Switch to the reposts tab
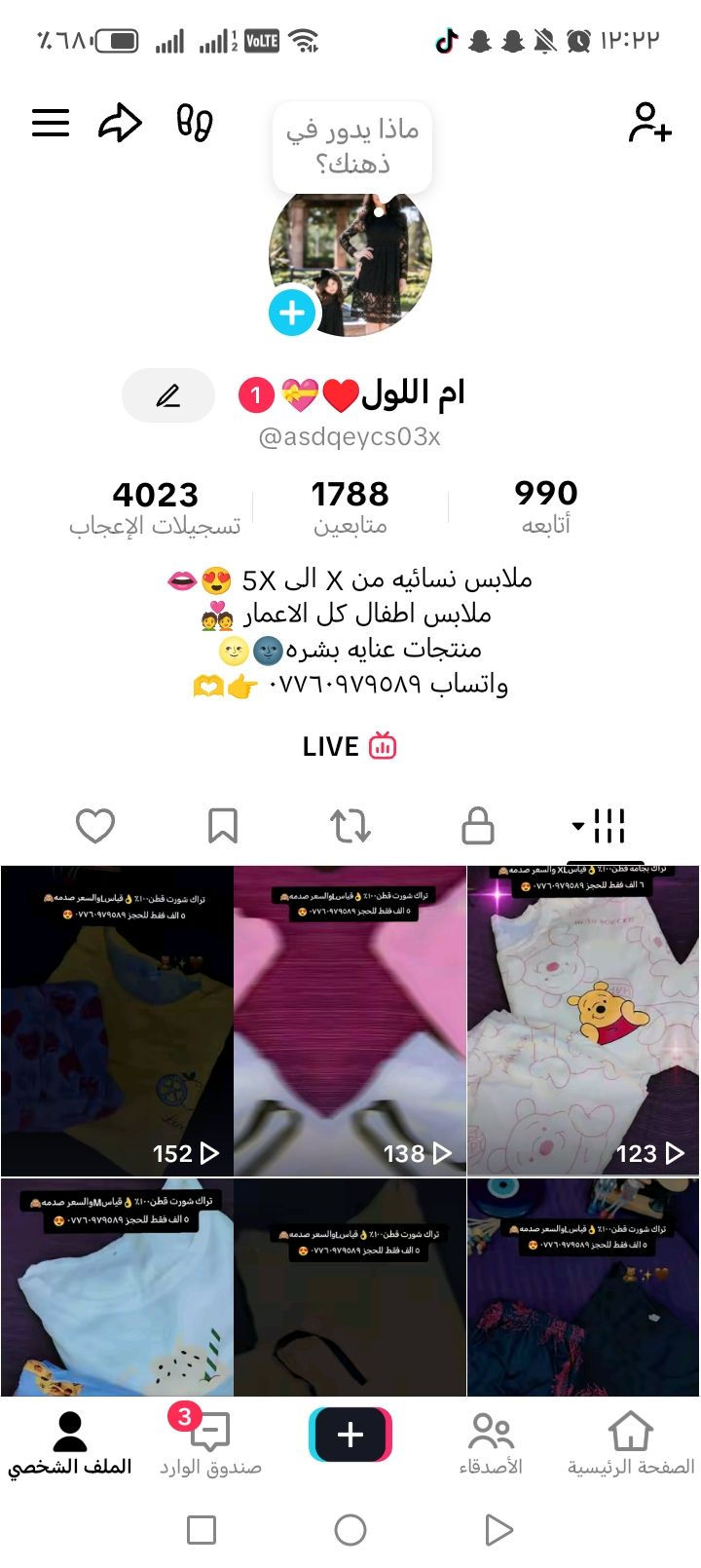This screenshot has height=1568, width=701. click(350, 826)
